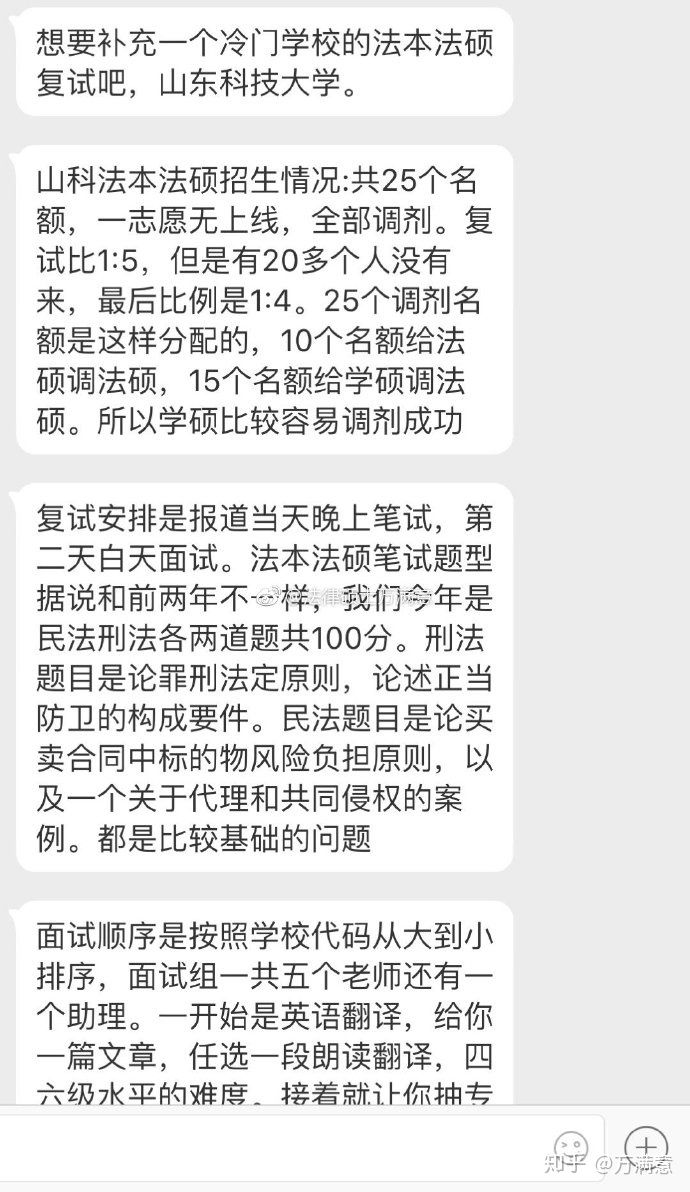This screenshot has width=690, height=1192.
Task: Tap the message input field
Action: (x=270, y=1146)
